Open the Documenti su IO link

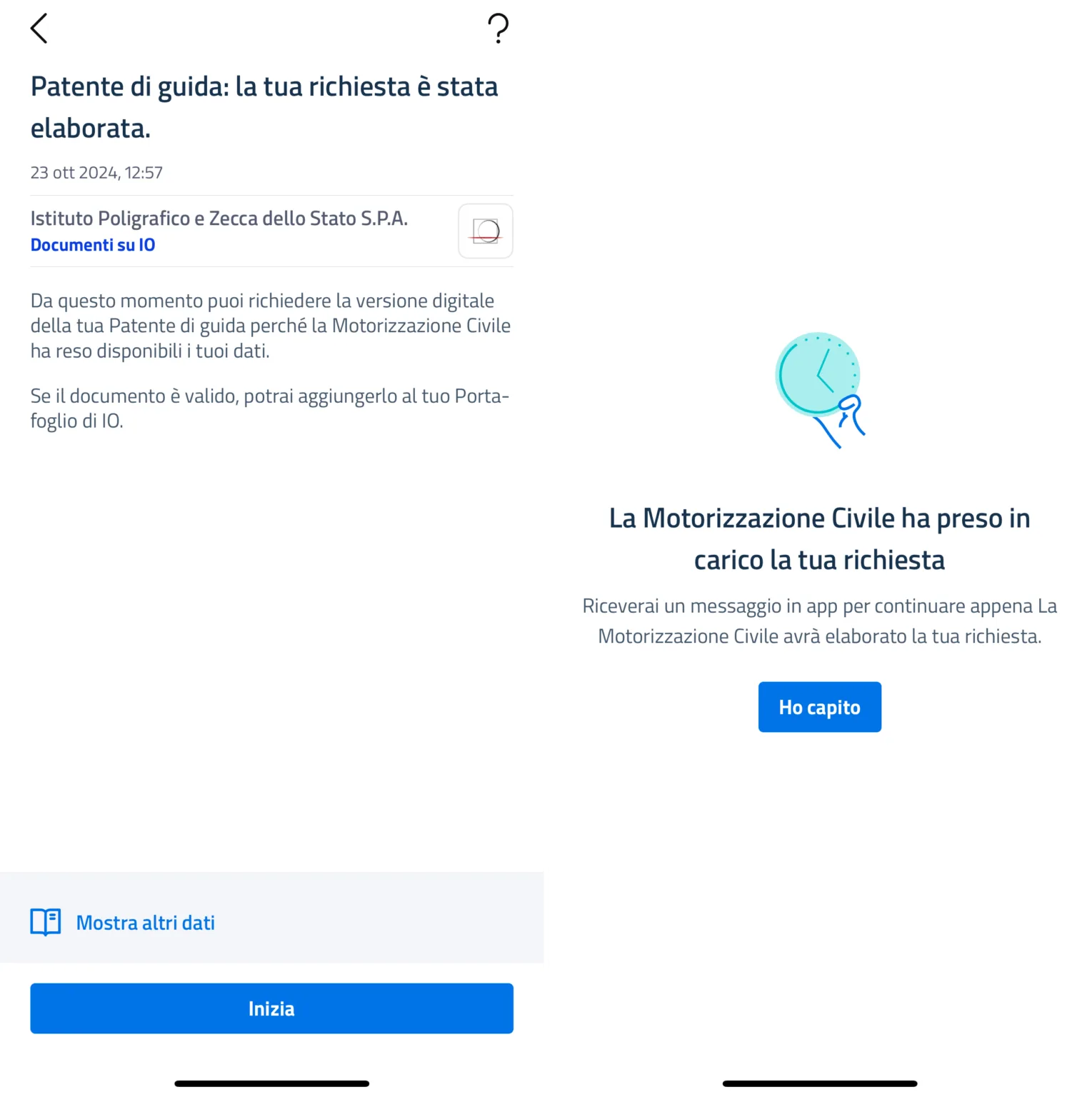pyautogui.click(x=93, y=245)
